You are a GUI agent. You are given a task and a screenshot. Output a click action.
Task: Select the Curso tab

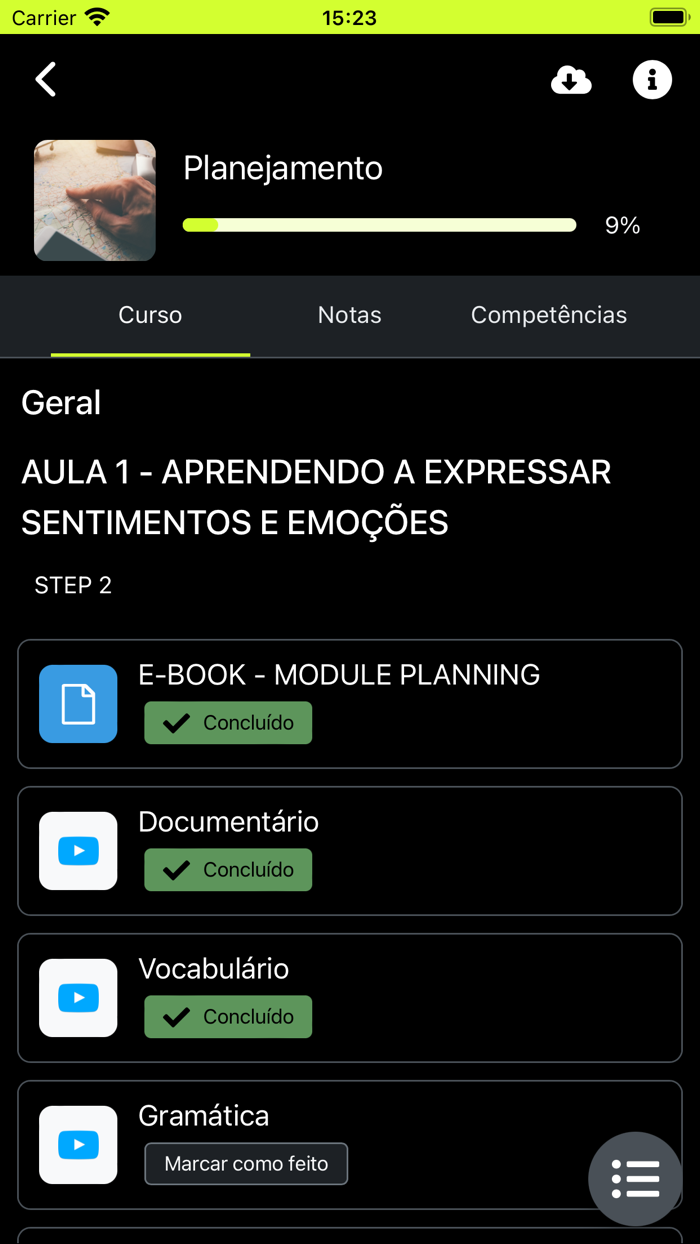pos(150,315)
